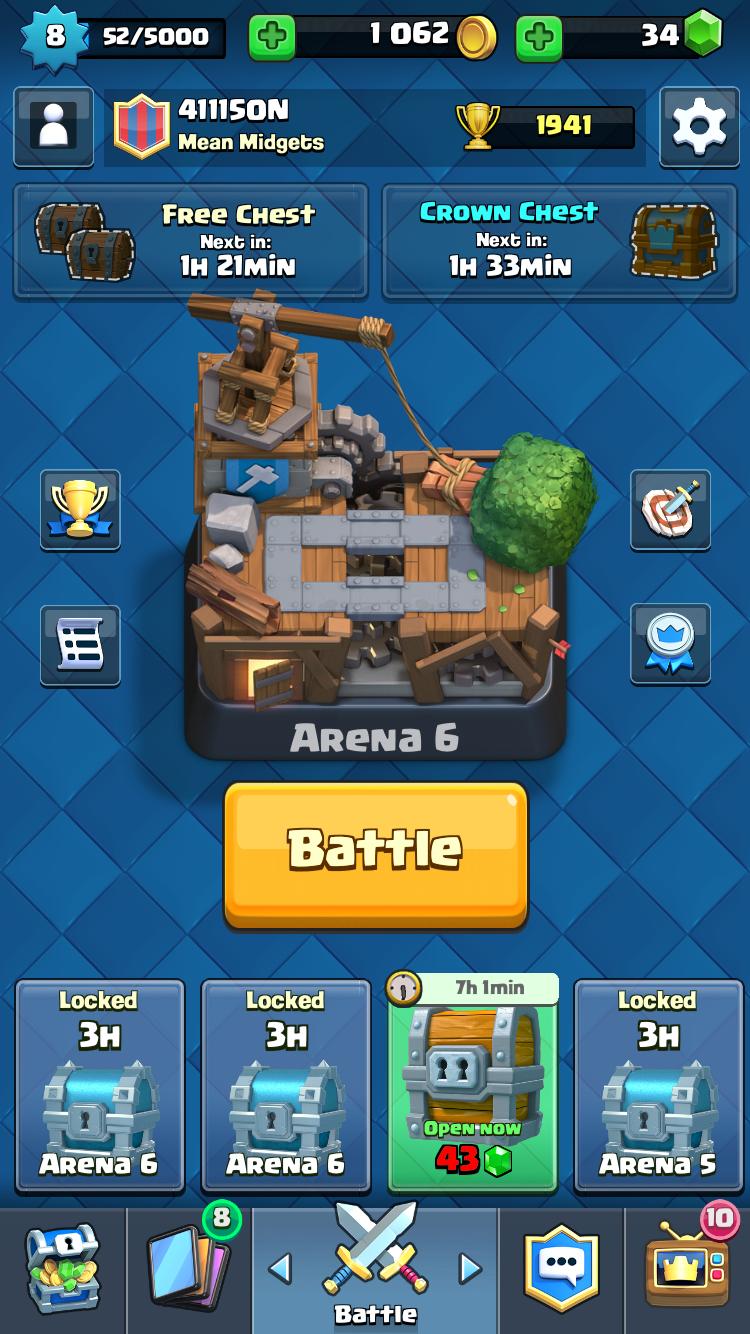The height and width of the screenshot is (1334, 750).
Task: Open the tournament ribbon icon
Action: click(670, 643)
